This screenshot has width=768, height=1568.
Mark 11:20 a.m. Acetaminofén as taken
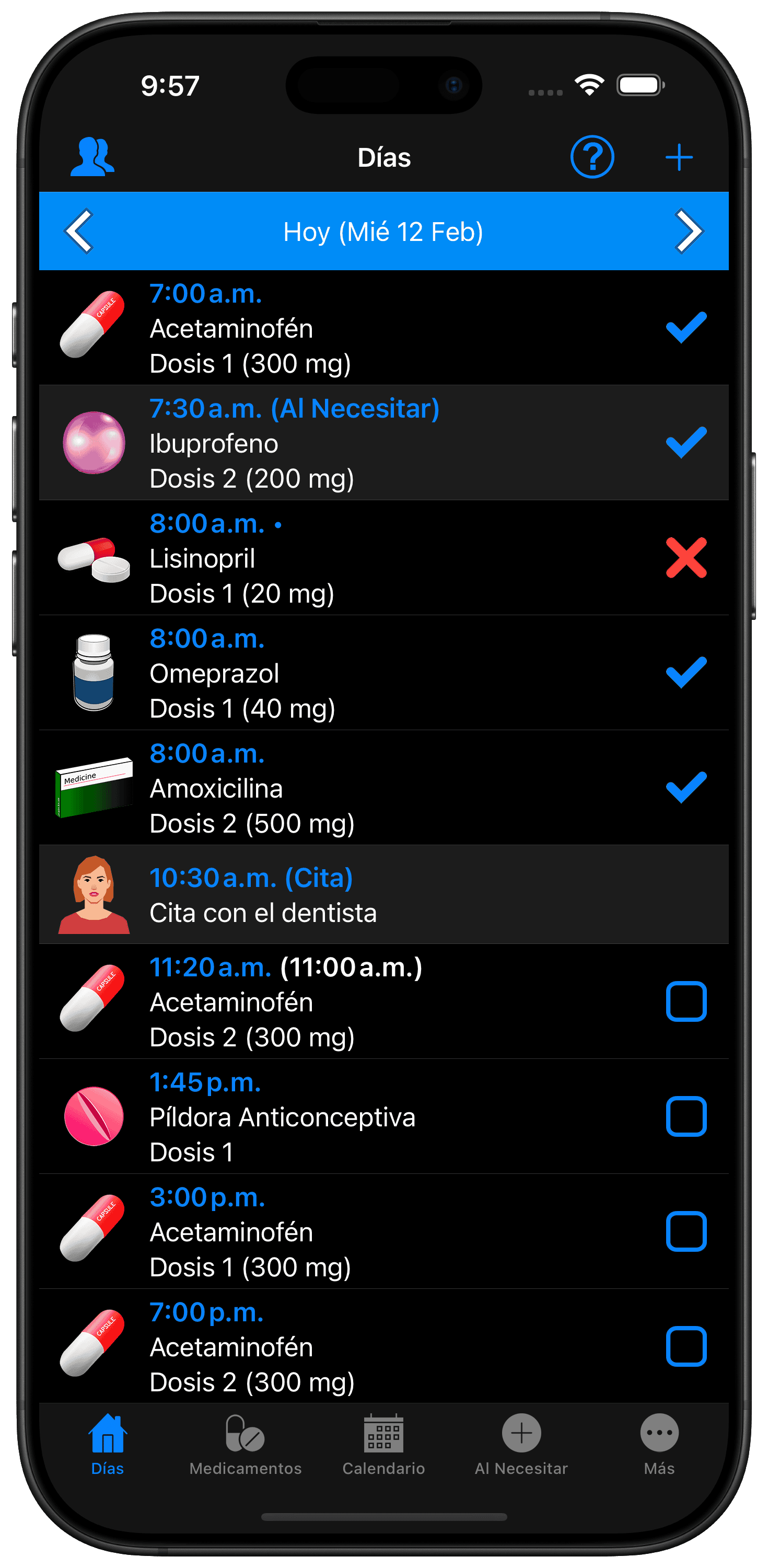point(686,1001)
